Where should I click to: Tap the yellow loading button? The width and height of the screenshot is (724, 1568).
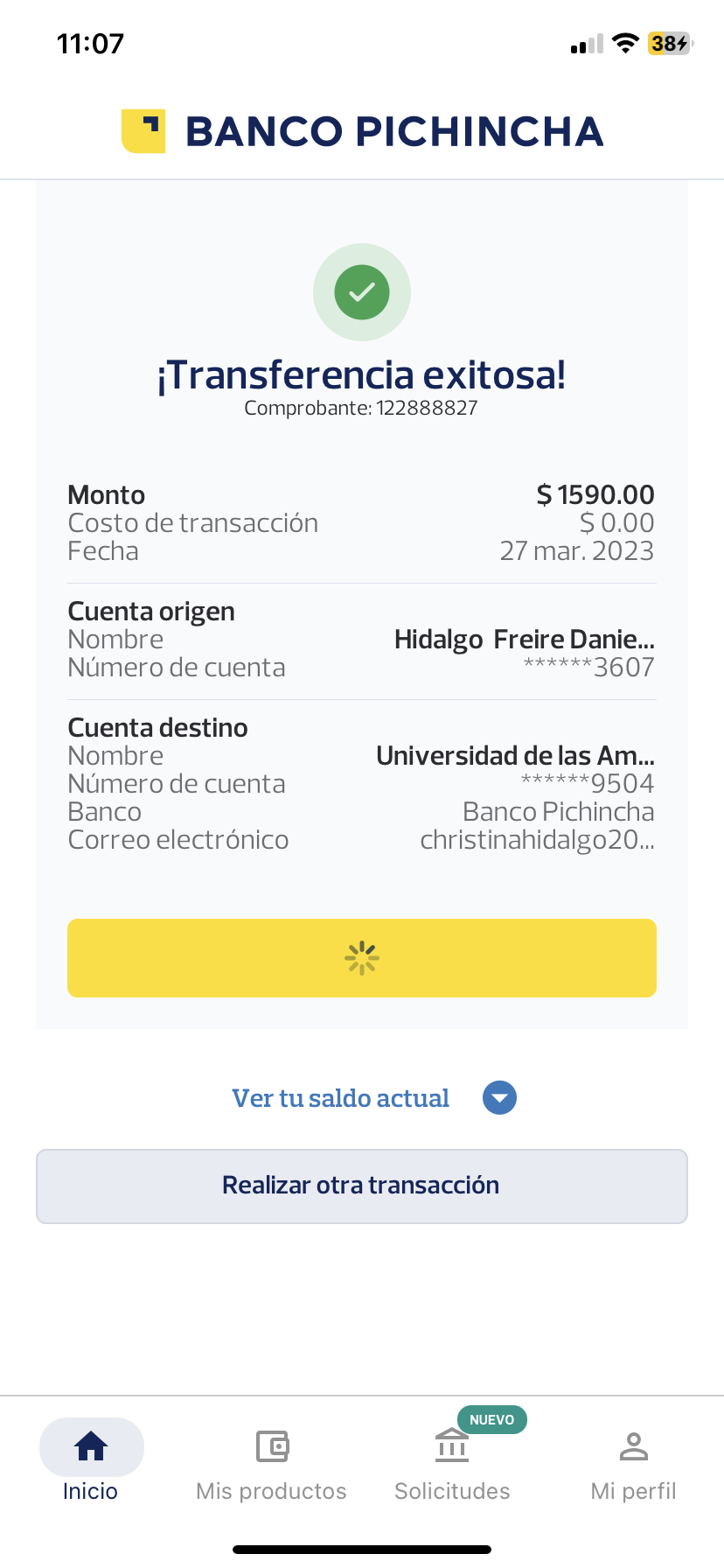tap(361, 958)
